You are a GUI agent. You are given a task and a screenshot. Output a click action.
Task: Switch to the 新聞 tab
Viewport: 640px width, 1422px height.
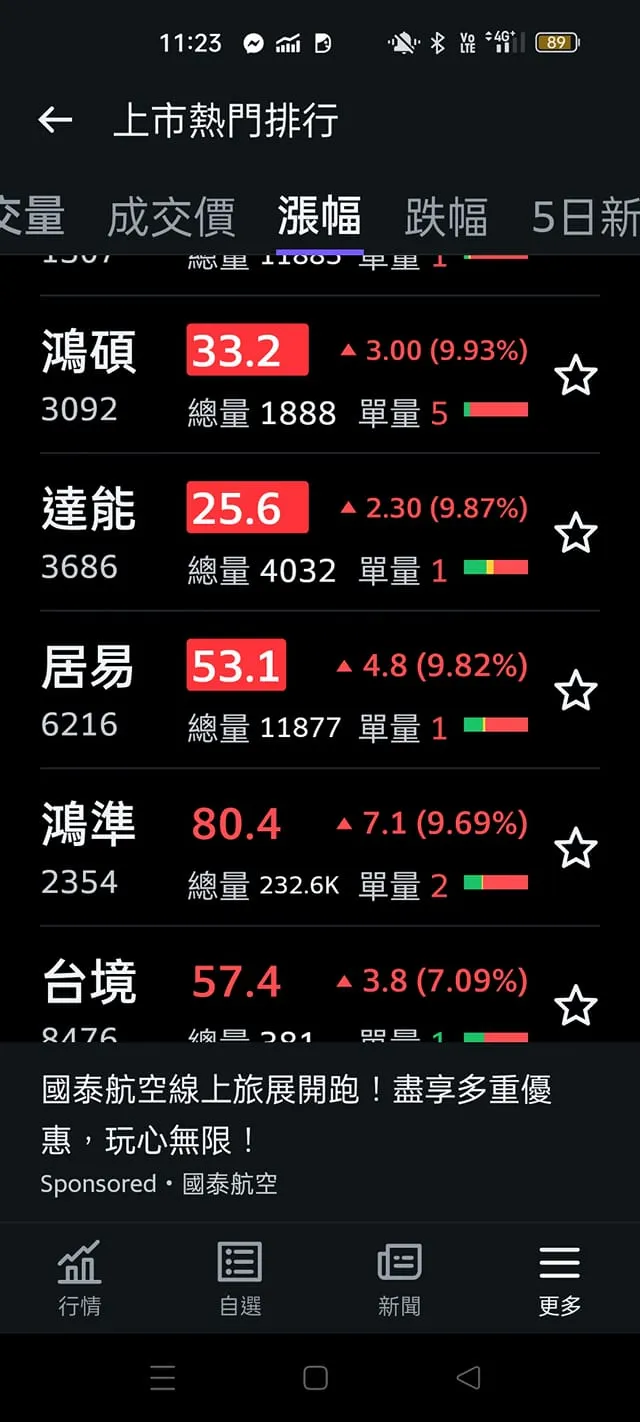tap(399, 1278)
